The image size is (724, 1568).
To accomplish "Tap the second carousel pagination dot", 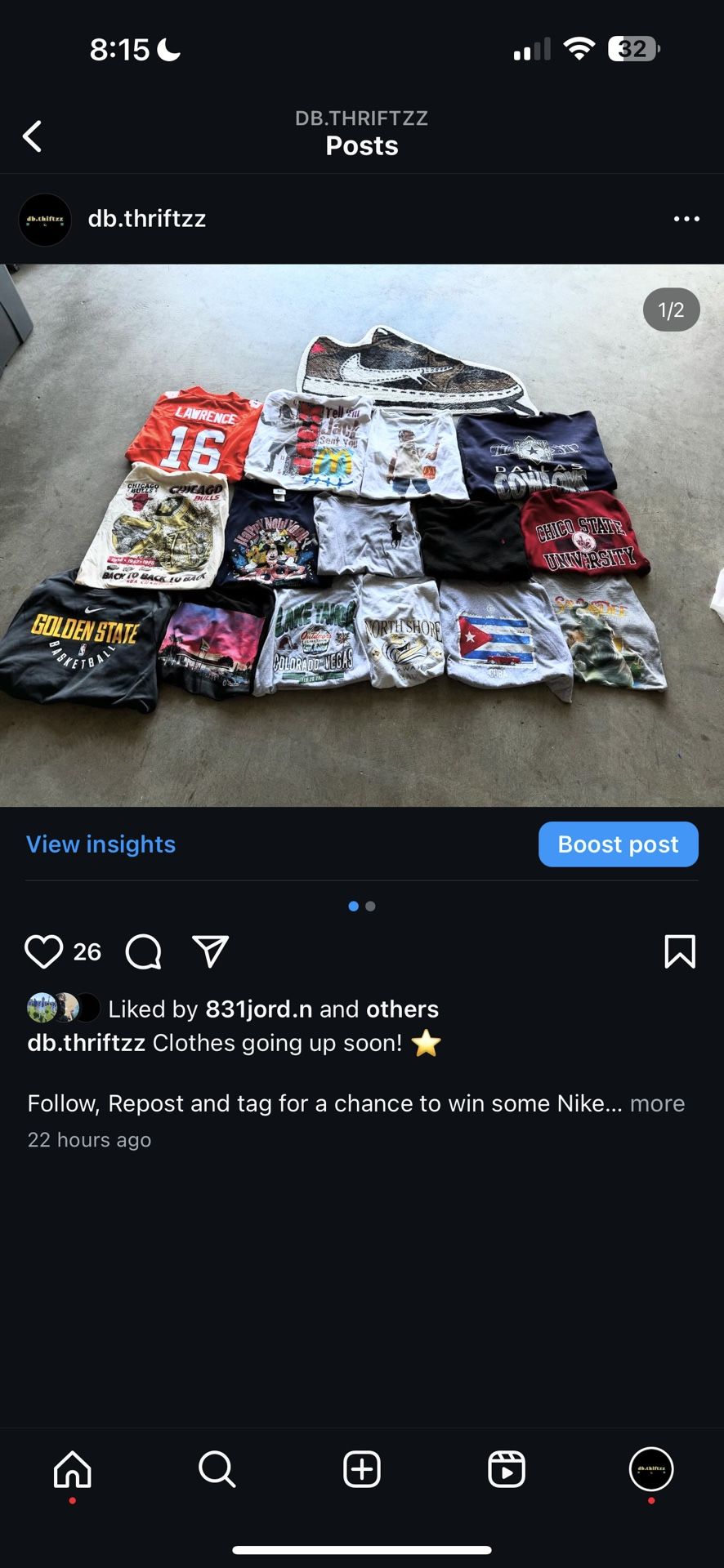I will point(371,906).
